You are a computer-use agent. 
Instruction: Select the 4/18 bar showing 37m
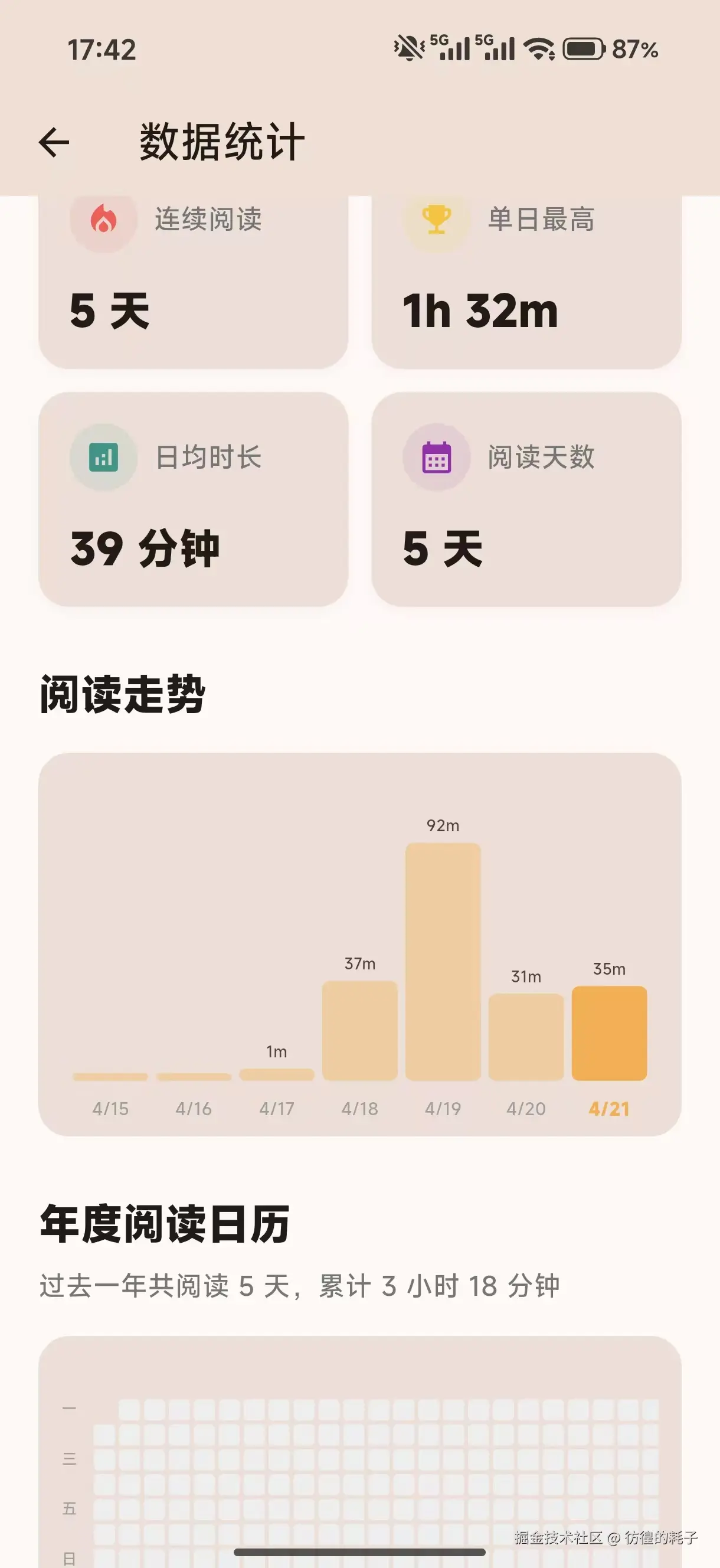click(359, 1030)
